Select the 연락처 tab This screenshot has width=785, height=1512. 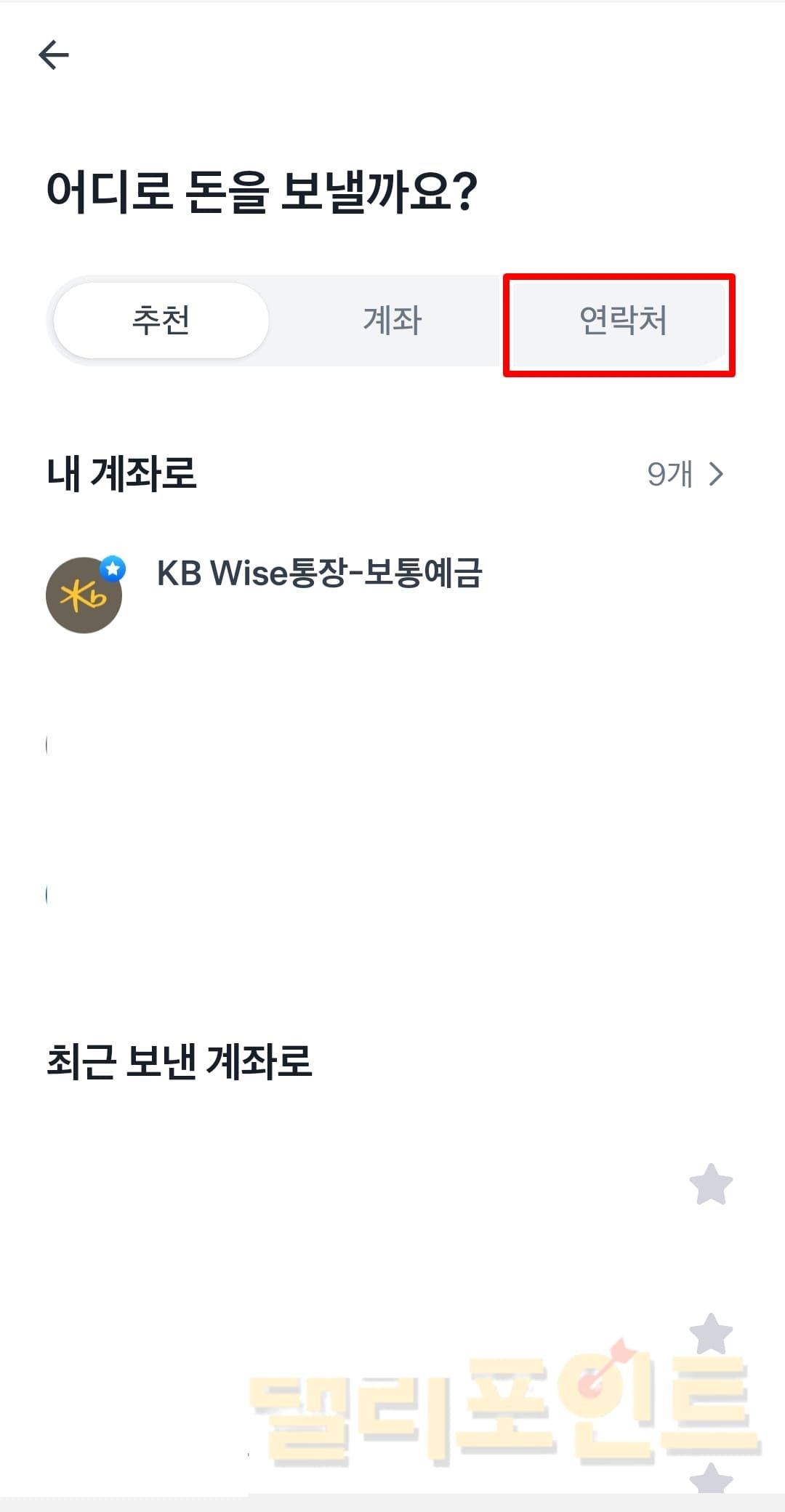[622, 321]
